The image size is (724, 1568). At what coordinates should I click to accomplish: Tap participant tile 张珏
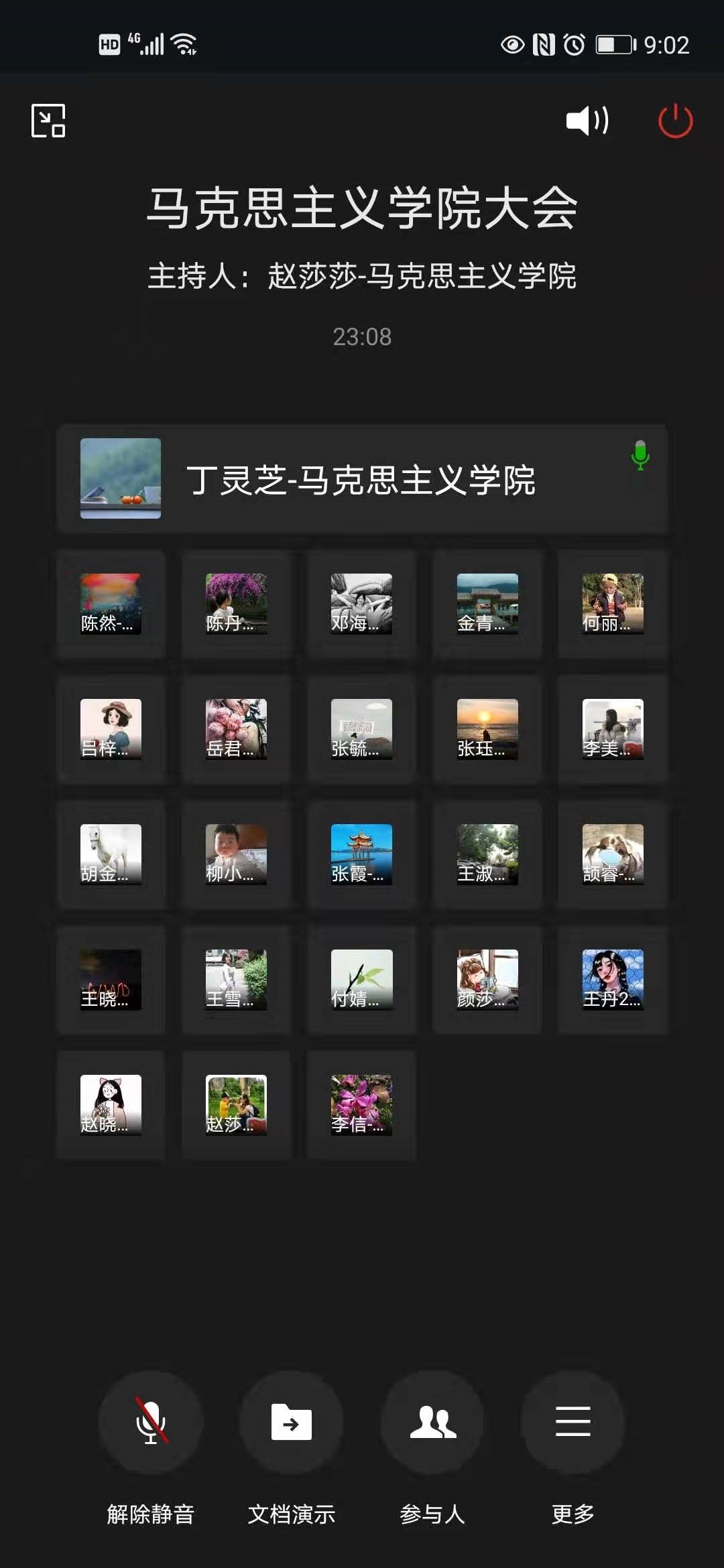tap(487, 729)
